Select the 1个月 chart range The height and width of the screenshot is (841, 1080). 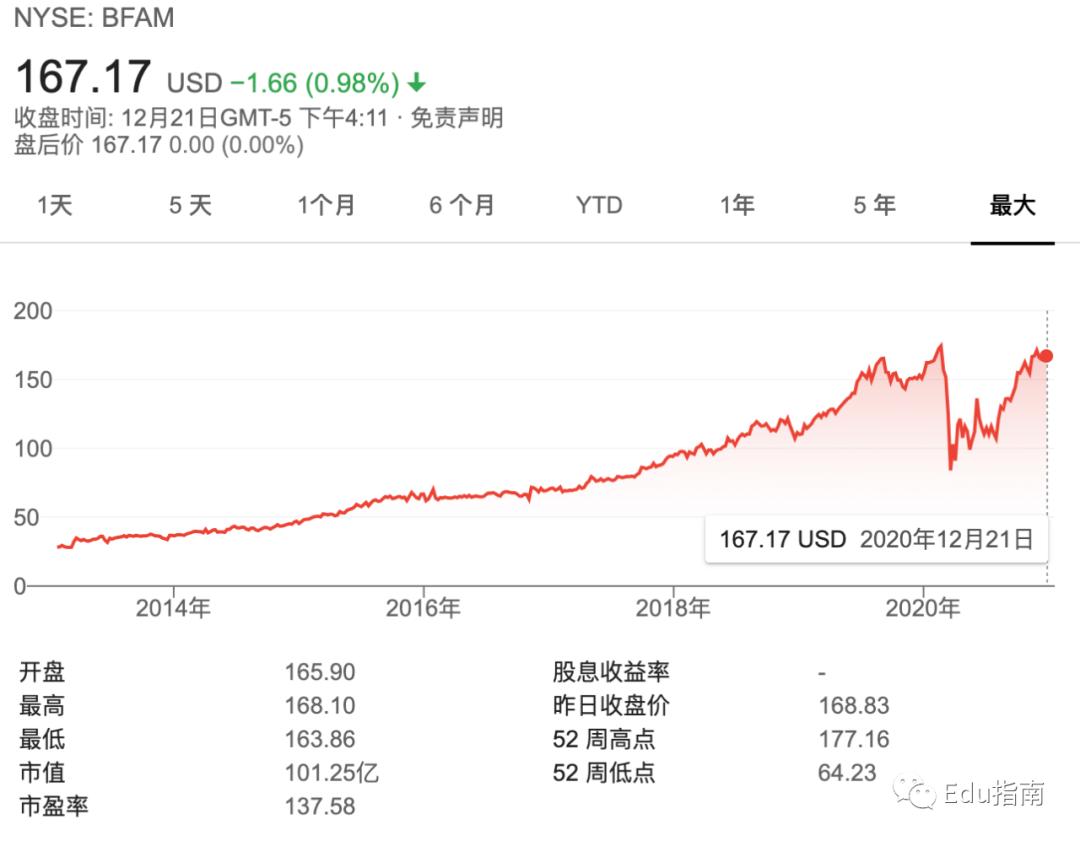click(x=326, y=206)
